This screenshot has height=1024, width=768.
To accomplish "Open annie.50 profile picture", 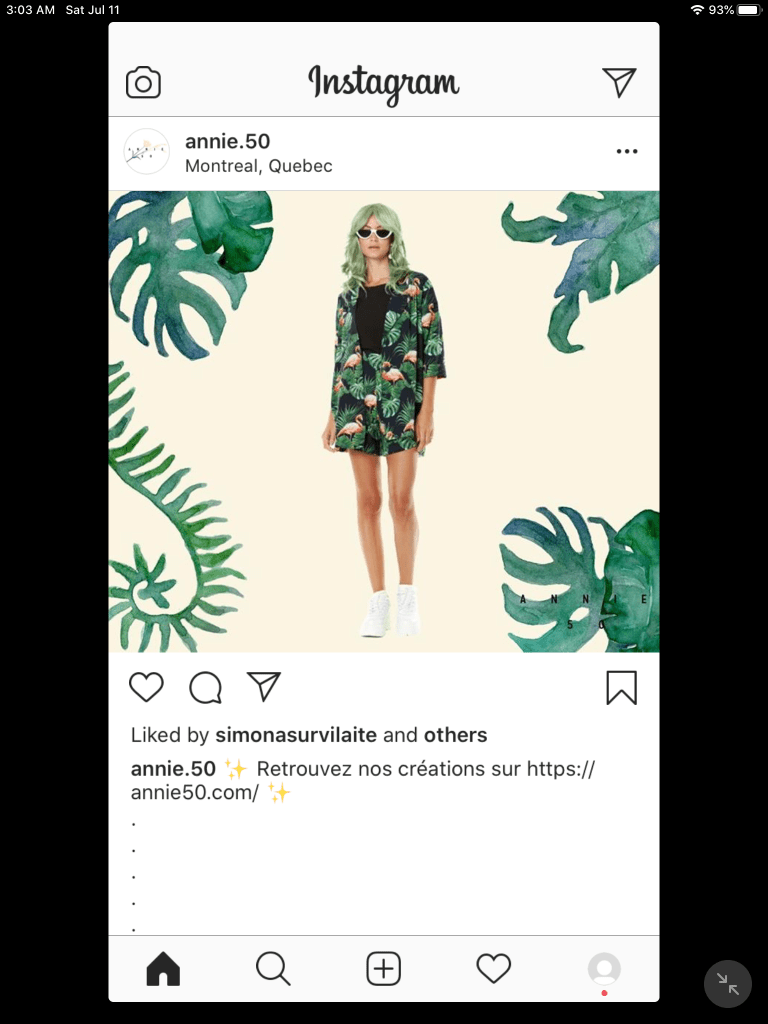I will tap(147, 152).
